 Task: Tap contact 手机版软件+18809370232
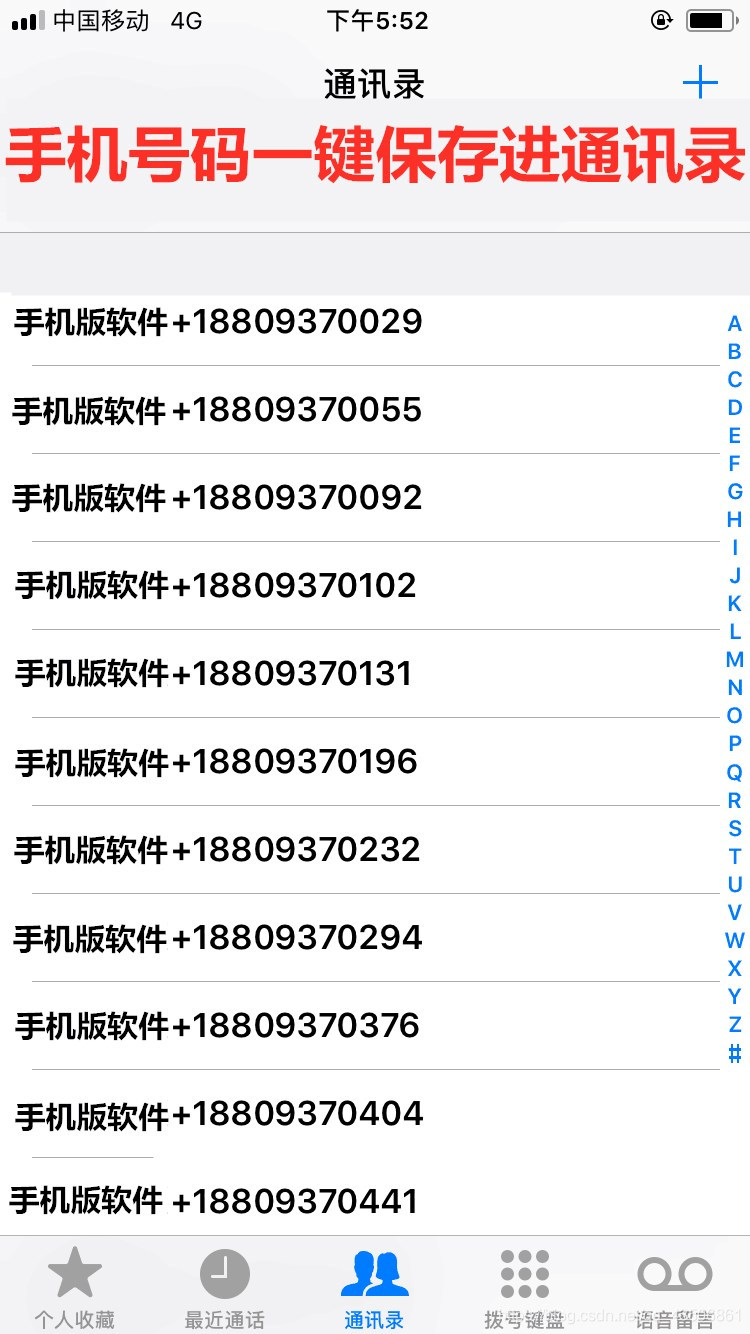(218, 850)
